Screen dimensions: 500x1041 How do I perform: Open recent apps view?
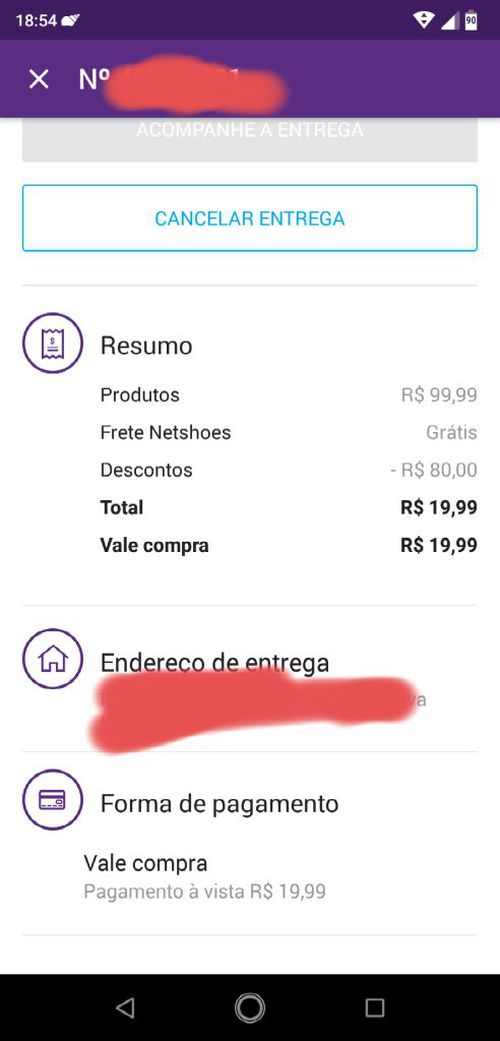coord(375,1008)
